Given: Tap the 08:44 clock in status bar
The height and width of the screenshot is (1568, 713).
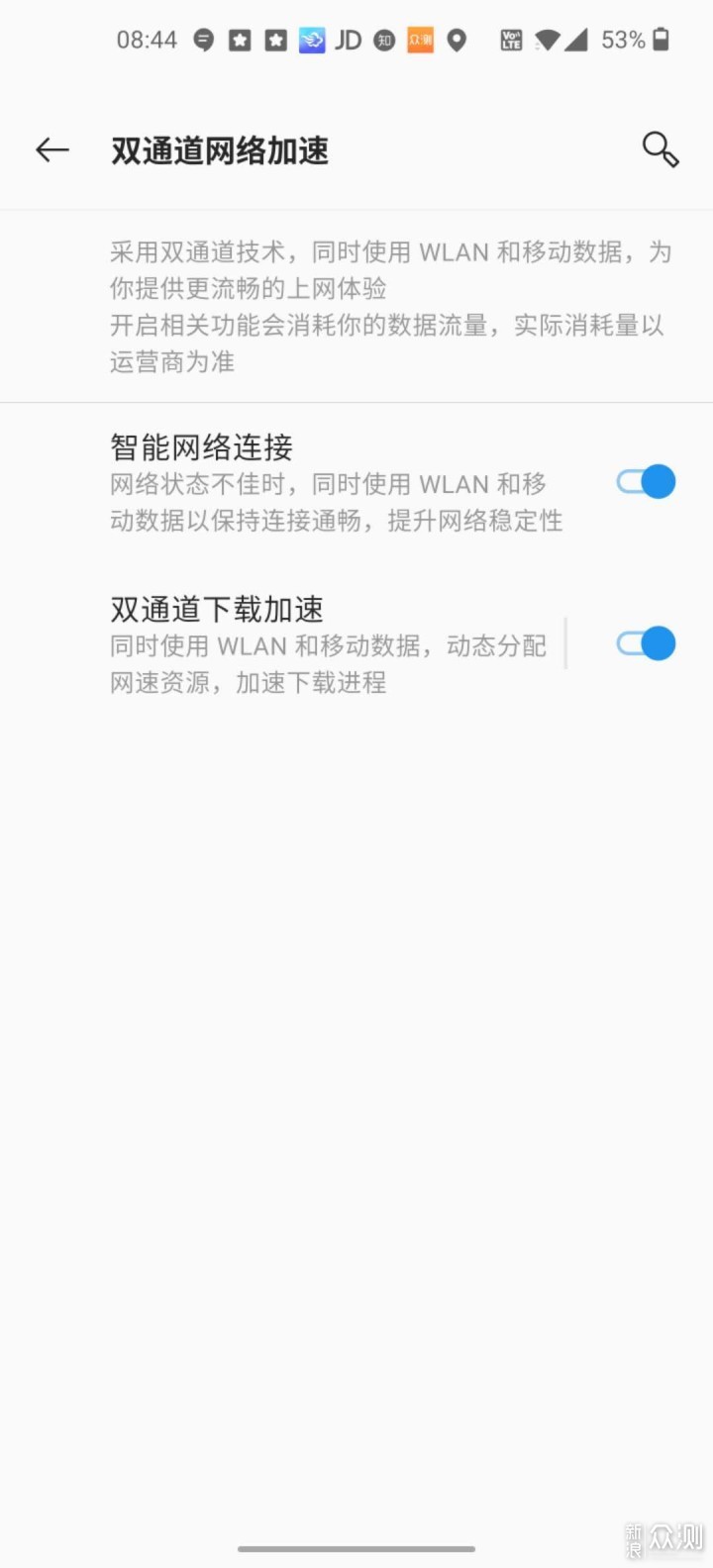Looking at the screenshot, I should tap(147, 40).
